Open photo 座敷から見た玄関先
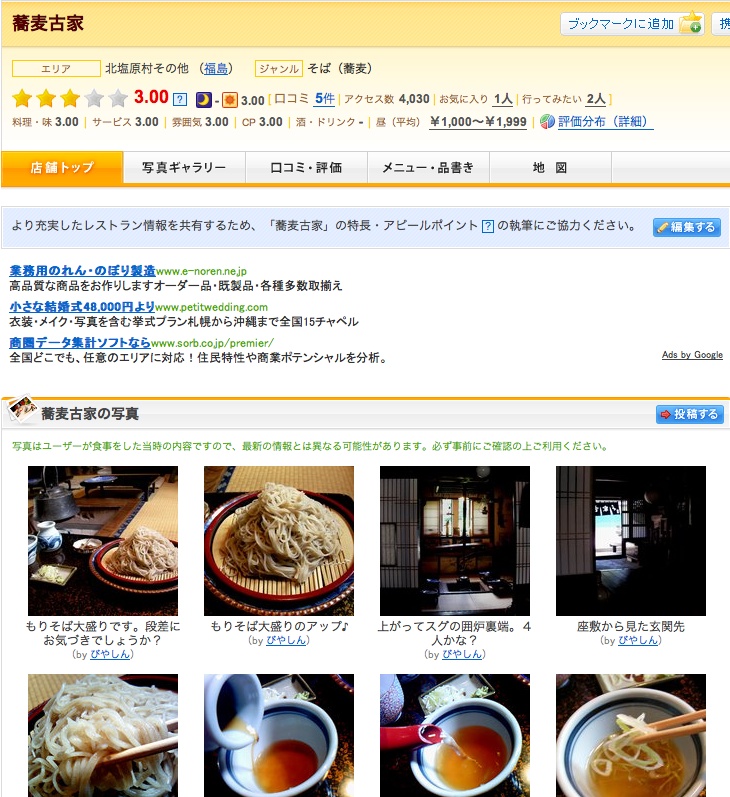 coord(631,541)
